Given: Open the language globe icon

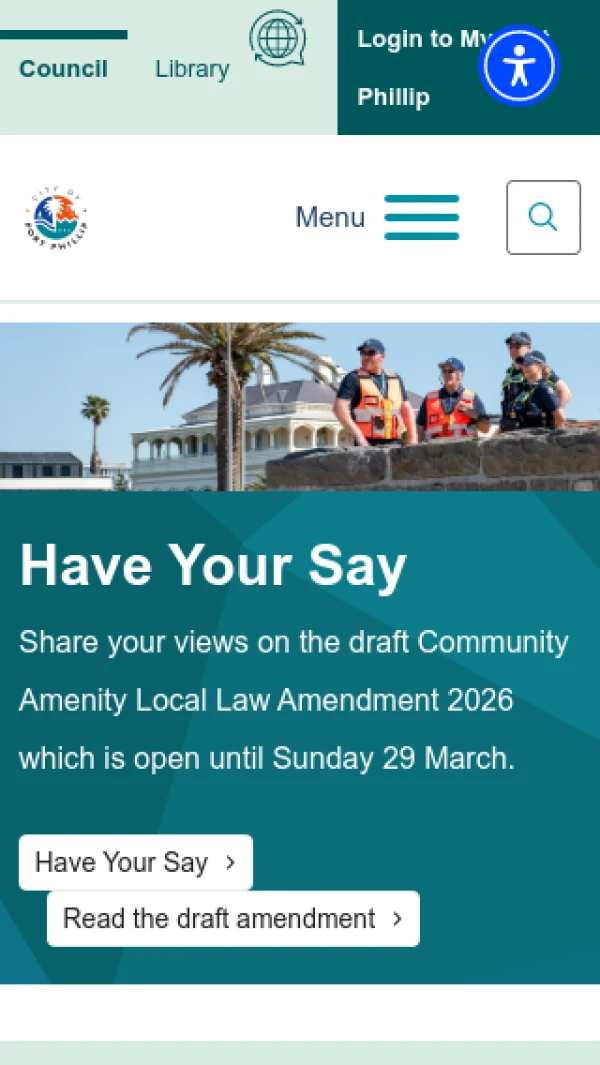Looking at the screenshot, I should click(x=277, y=38).
